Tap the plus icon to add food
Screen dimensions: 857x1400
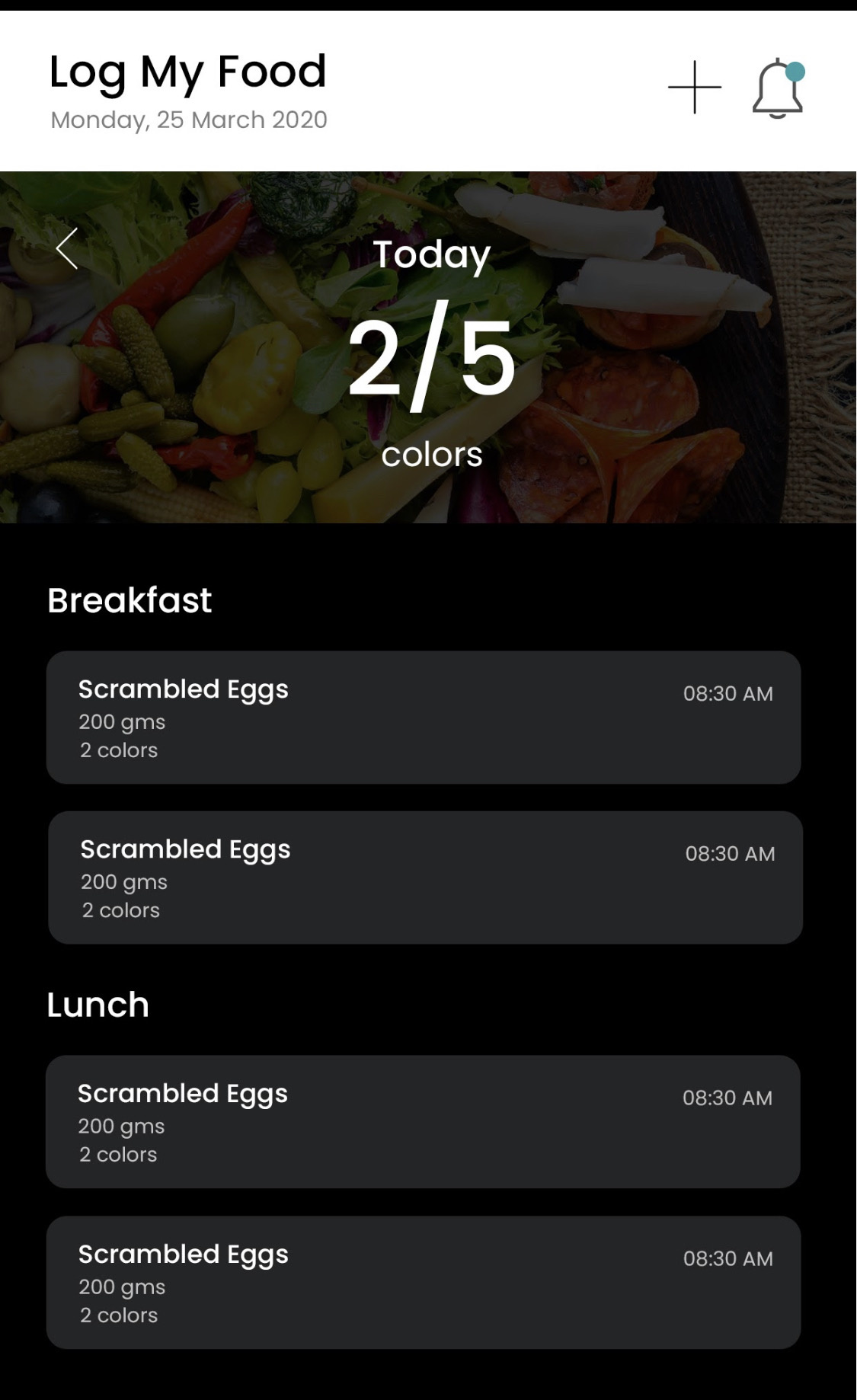coord(695,88)
